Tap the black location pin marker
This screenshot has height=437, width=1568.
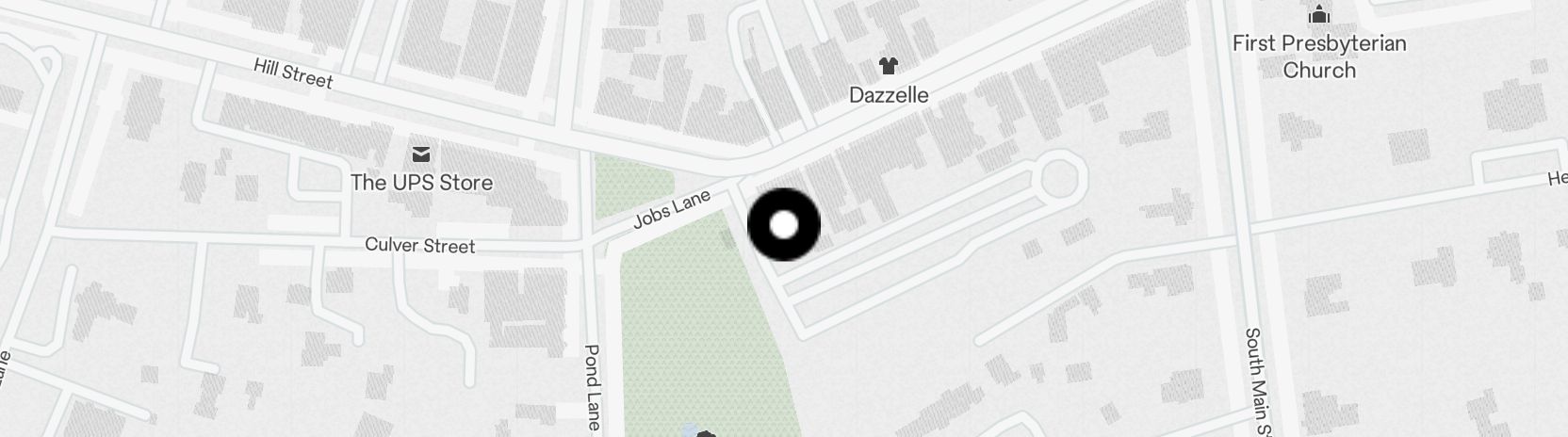[x=784, y=225]
